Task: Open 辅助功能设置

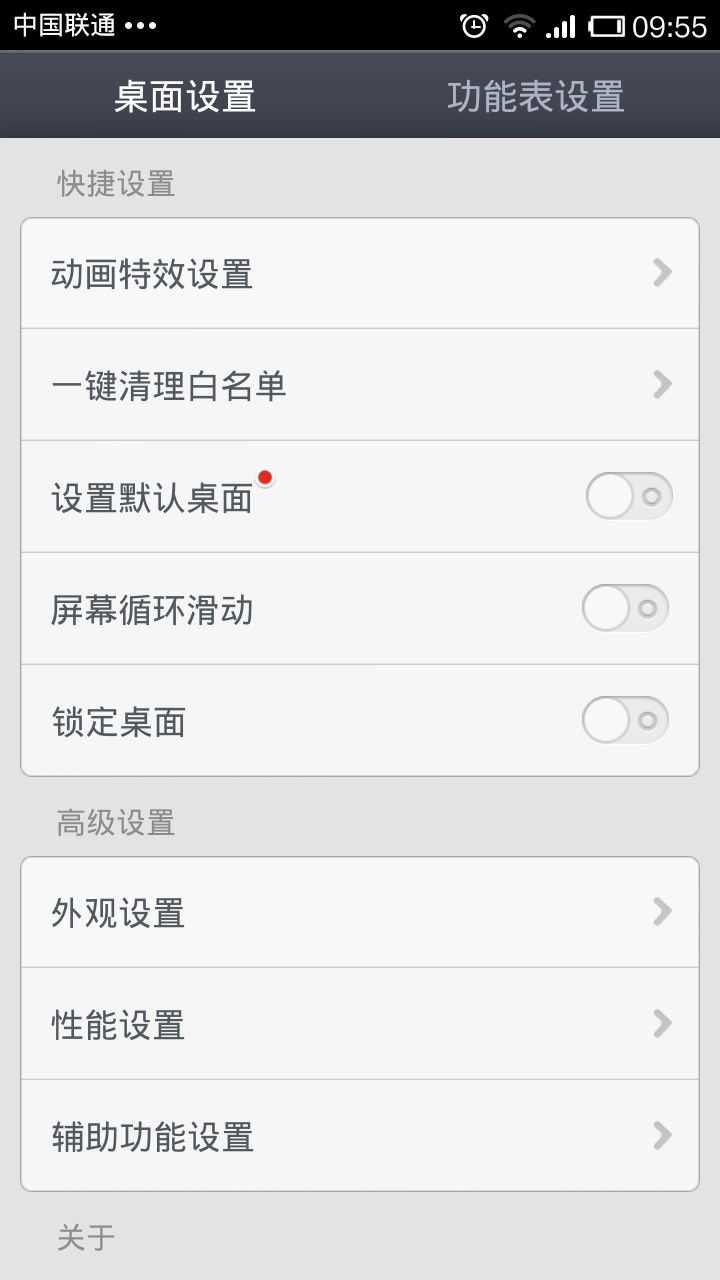Action: click(360, 1136)
